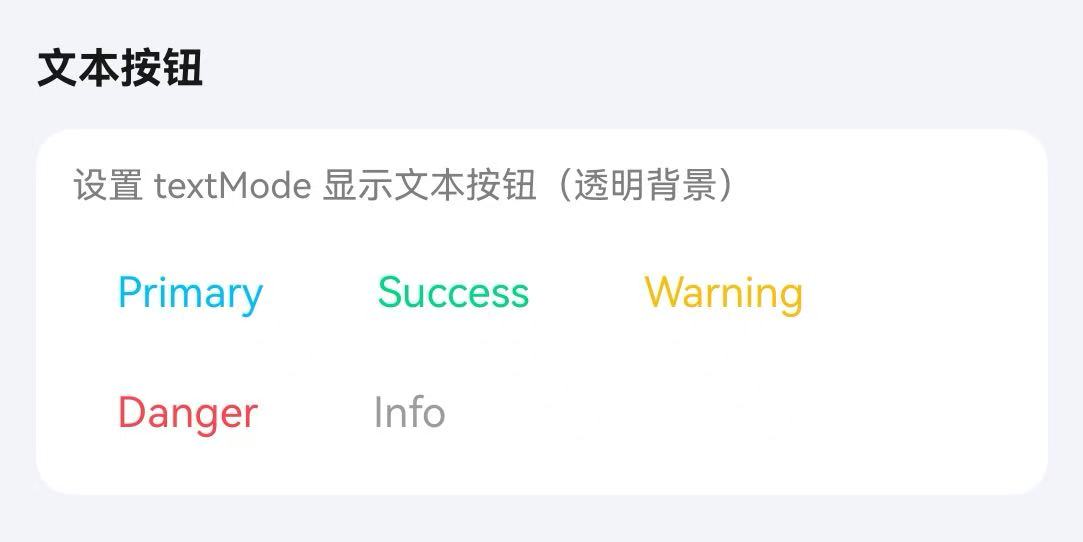Choose the gray Info text button
The height and width of the screenshot is (542, 1083).
click(x=409, y=412)
